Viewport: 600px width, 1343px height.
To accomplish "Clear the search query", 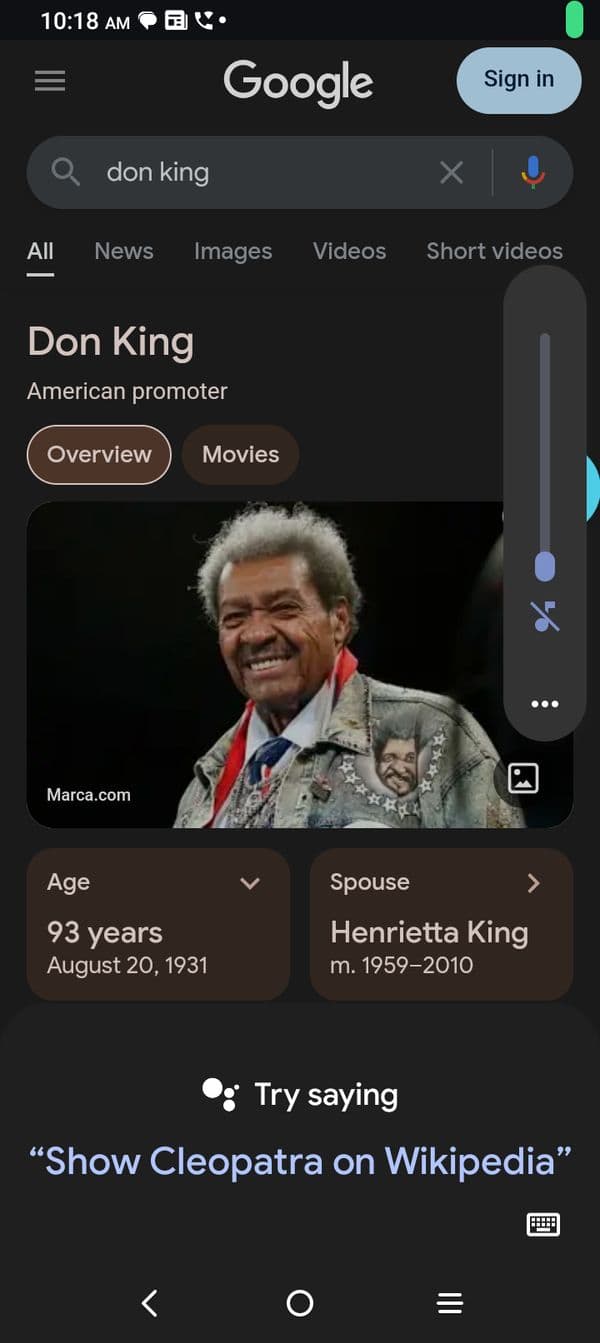I will click(451, 173).
